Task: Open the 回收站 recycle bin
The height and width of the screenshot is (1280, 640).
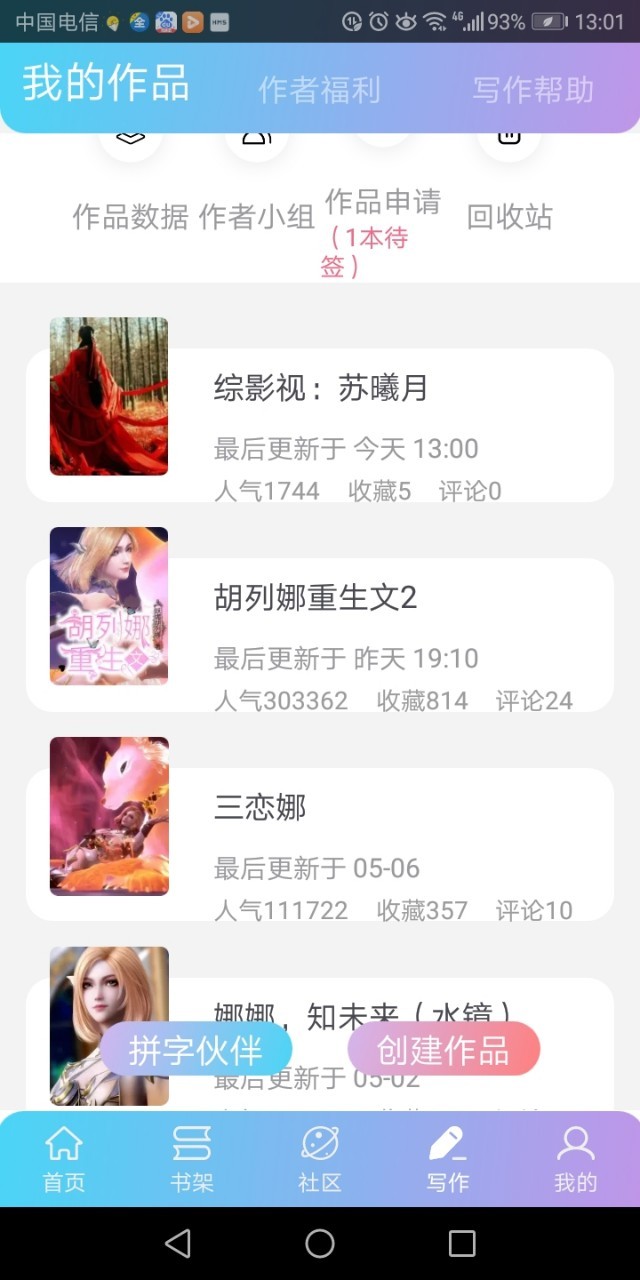Action: pyautogui.click(x=509, y=215)
